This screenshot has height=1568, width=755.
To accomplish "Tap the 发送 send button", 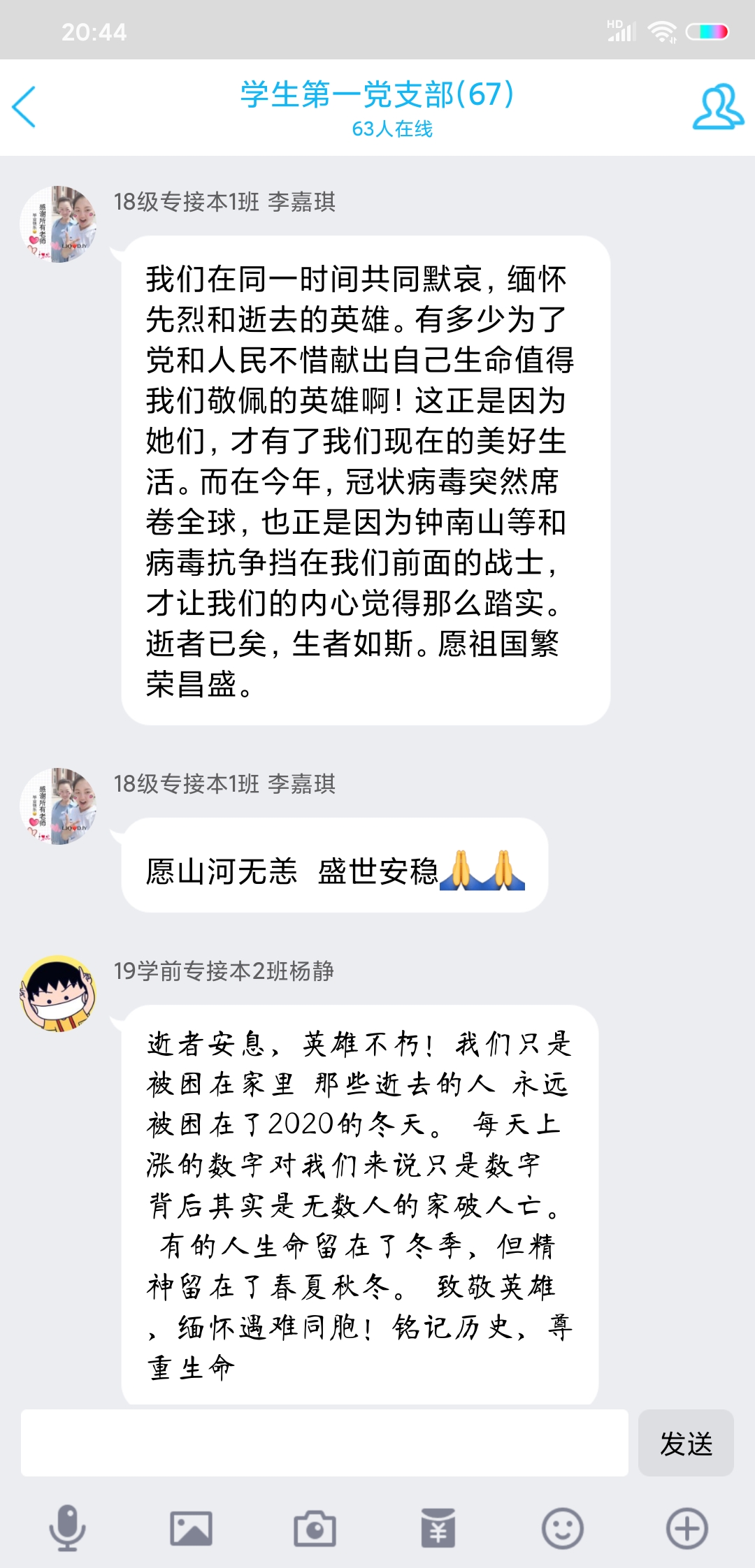I will pyautogui.click(x=686, y=1443).
